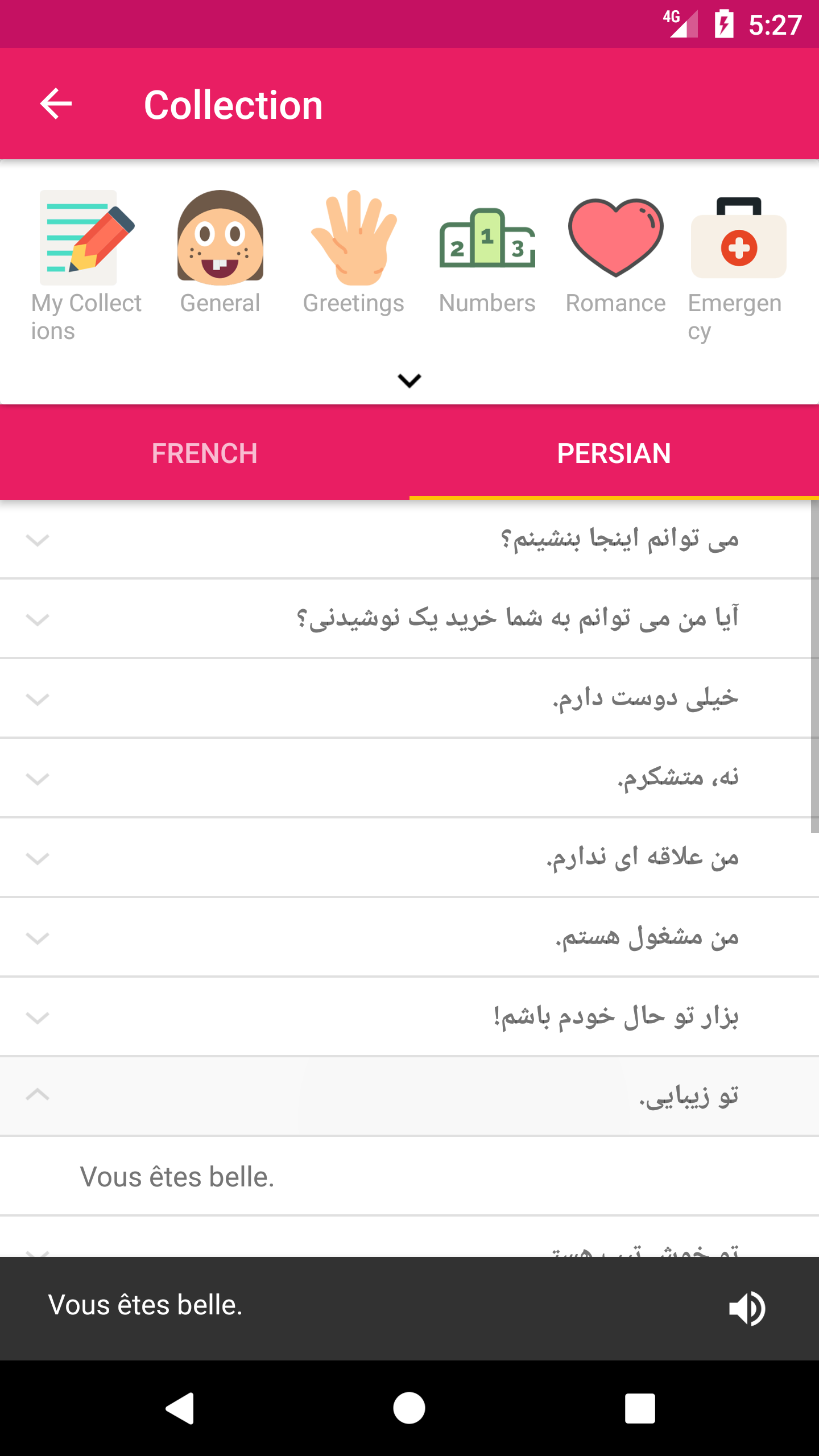Switch to the Persian tab
The height and width of the screenshot is (1456, 819).
[614, 453]
